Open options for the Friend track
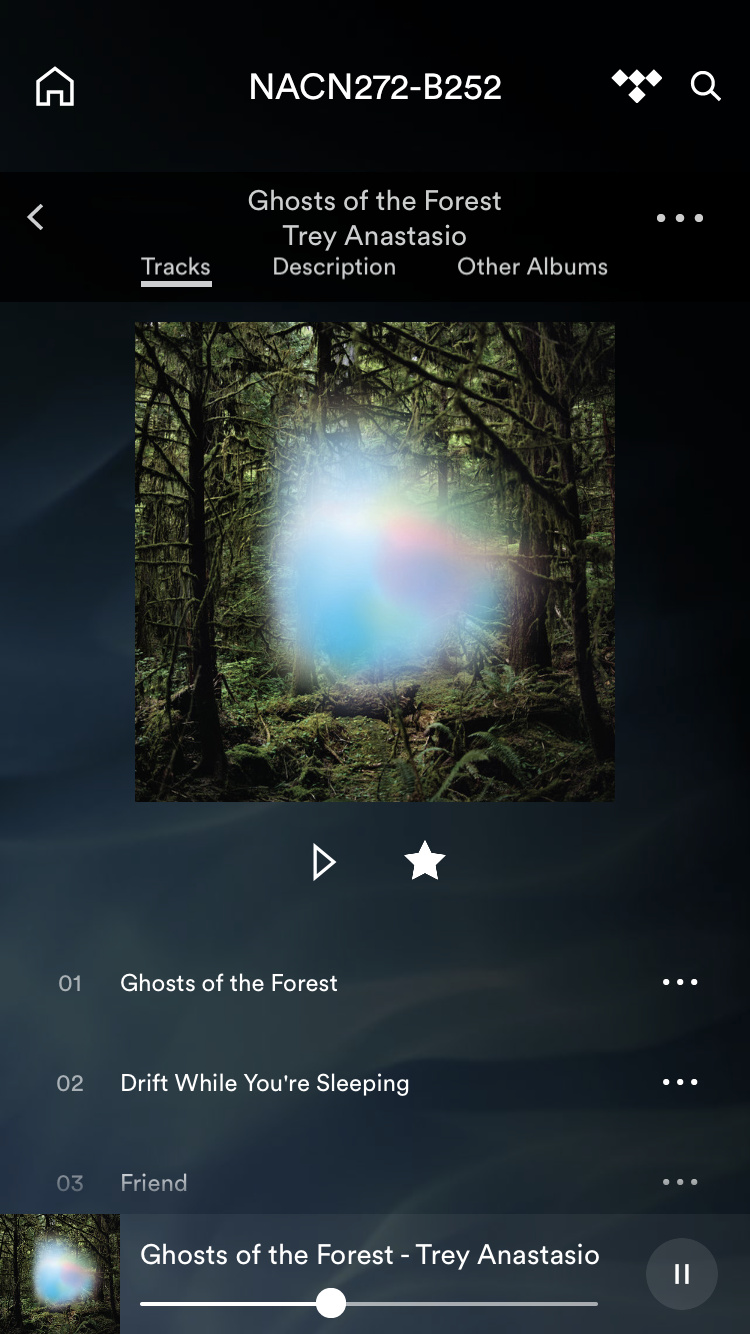 click(x=680, y=1182)
